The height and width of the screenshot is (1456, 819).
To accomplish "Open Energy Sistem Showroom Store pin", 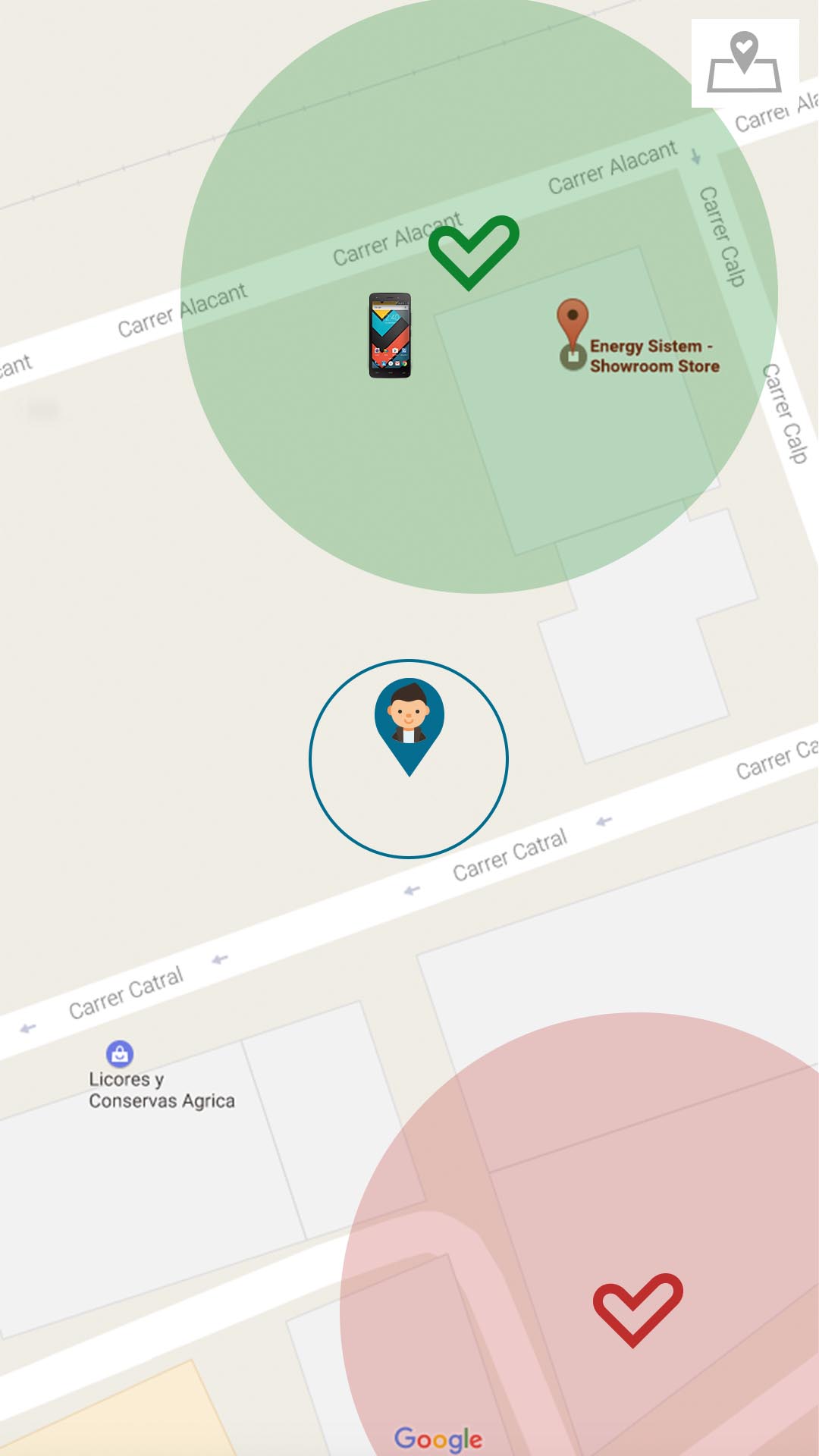I will point(573,334).
